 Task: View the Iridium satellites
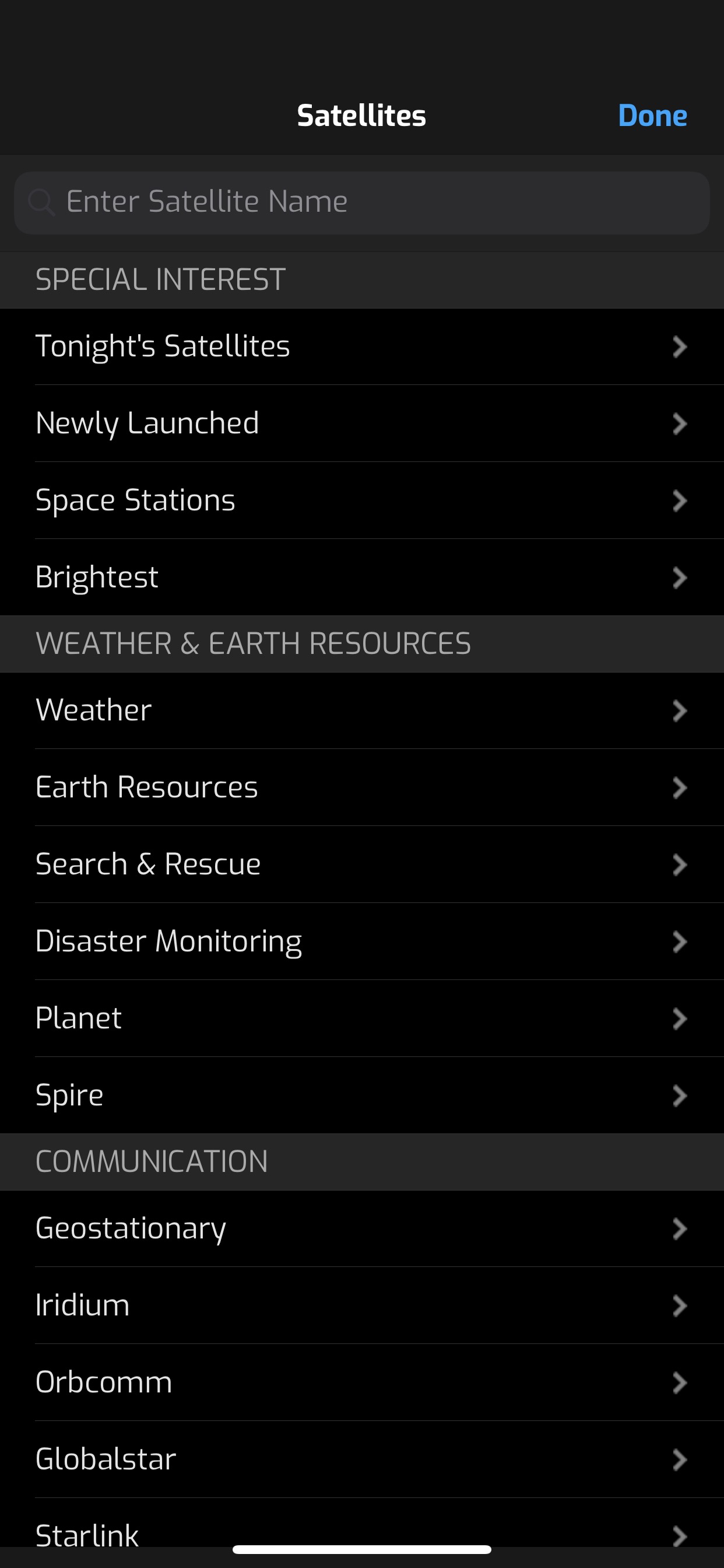coord(361,1305)
